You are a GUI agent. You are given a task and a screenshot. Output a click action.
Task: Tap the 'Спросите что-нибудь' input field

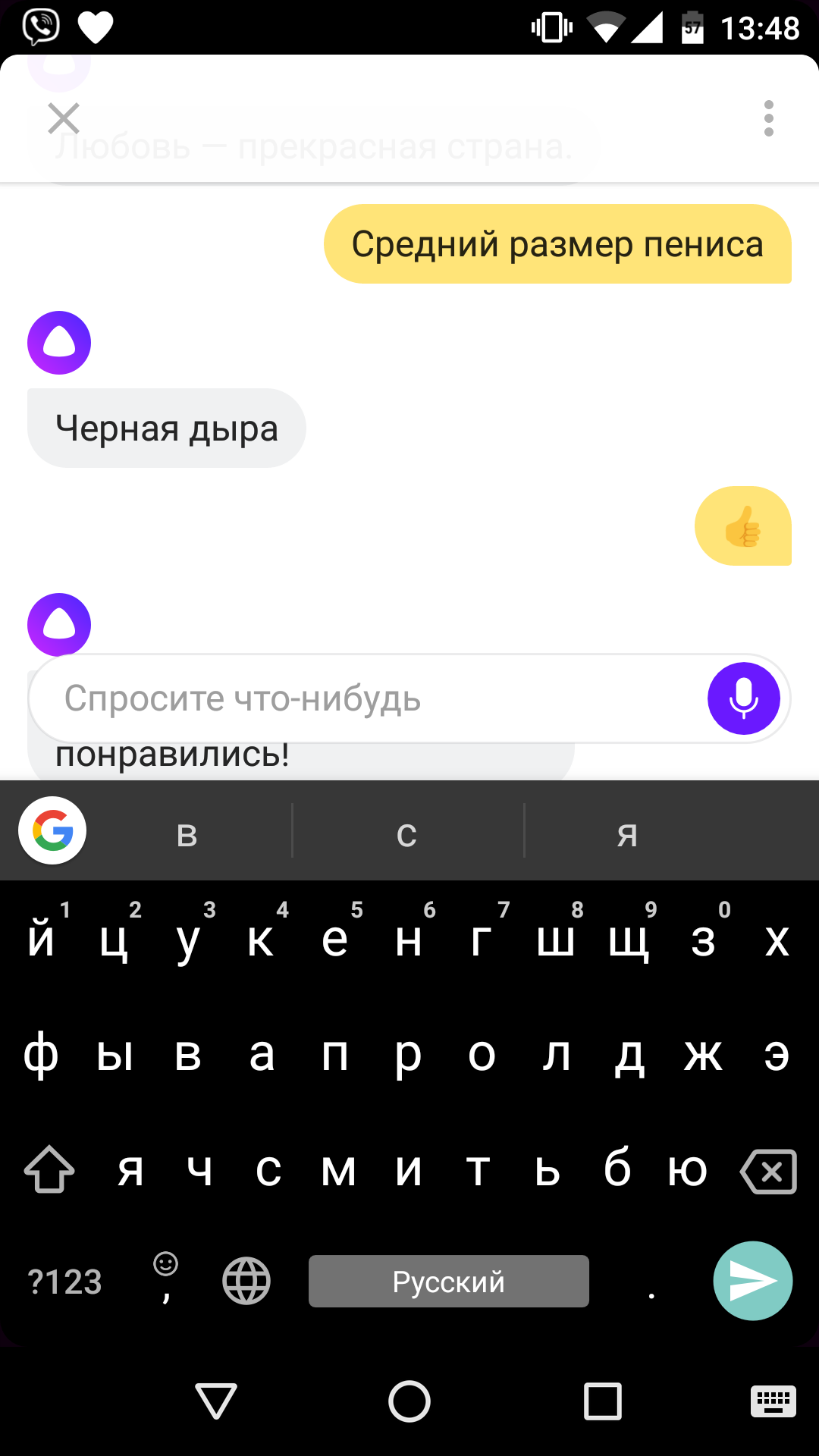coord(368,698)
